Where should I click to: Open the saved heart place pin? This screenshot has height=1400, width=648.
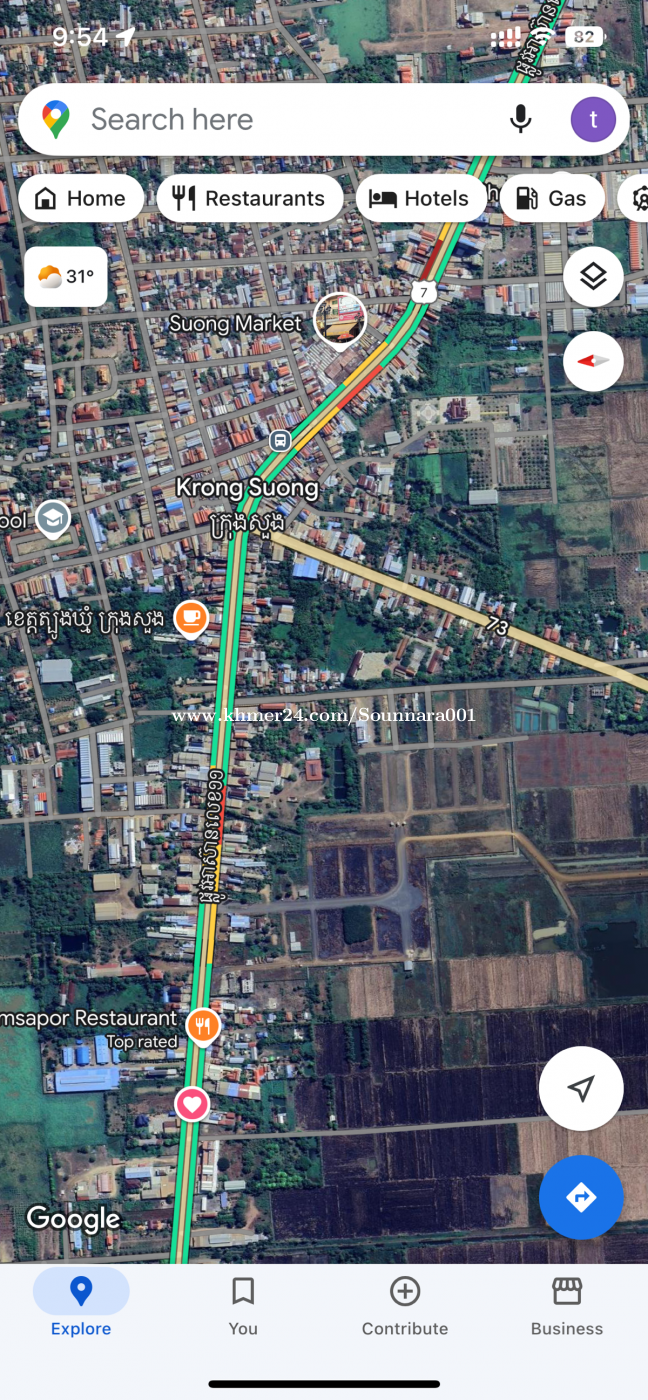192,1105
